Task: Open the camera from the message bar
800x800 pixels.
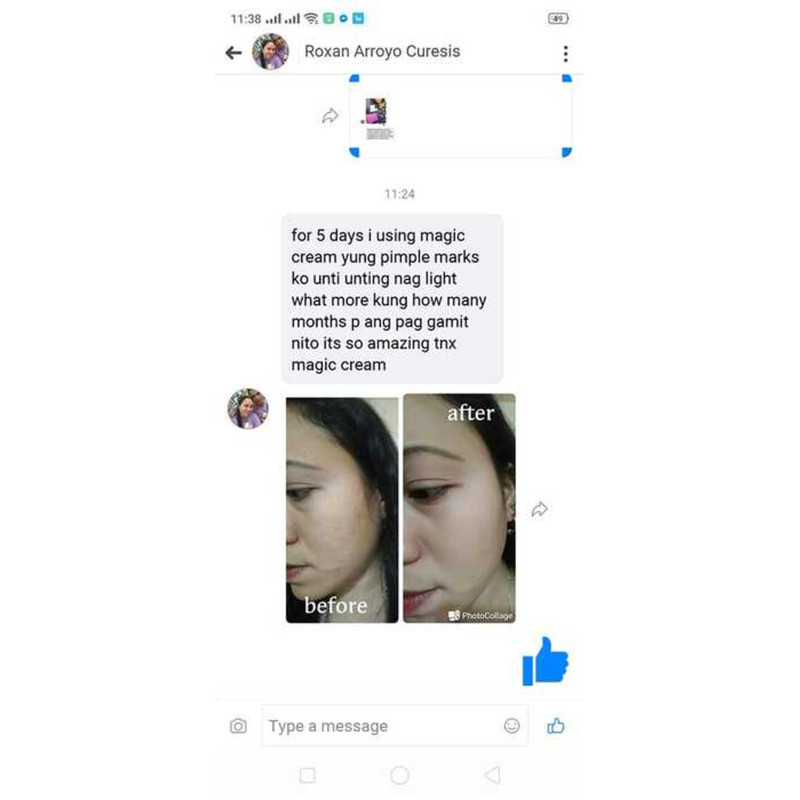Action: tap(238, 726)
